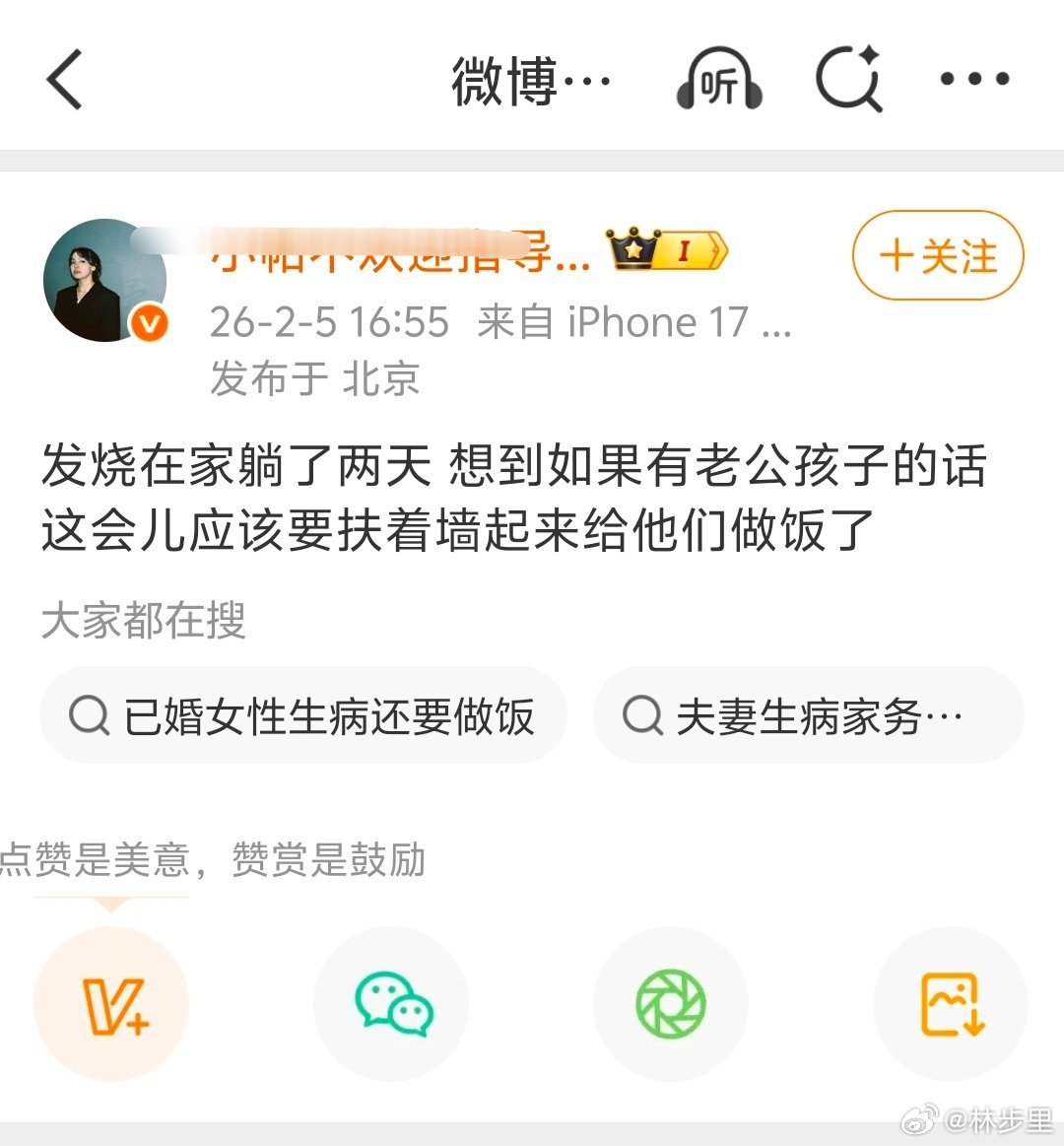Open the 夫妻生病家务 search chip
This screenshot has height=1146, width=1064.
coord(808,715)
